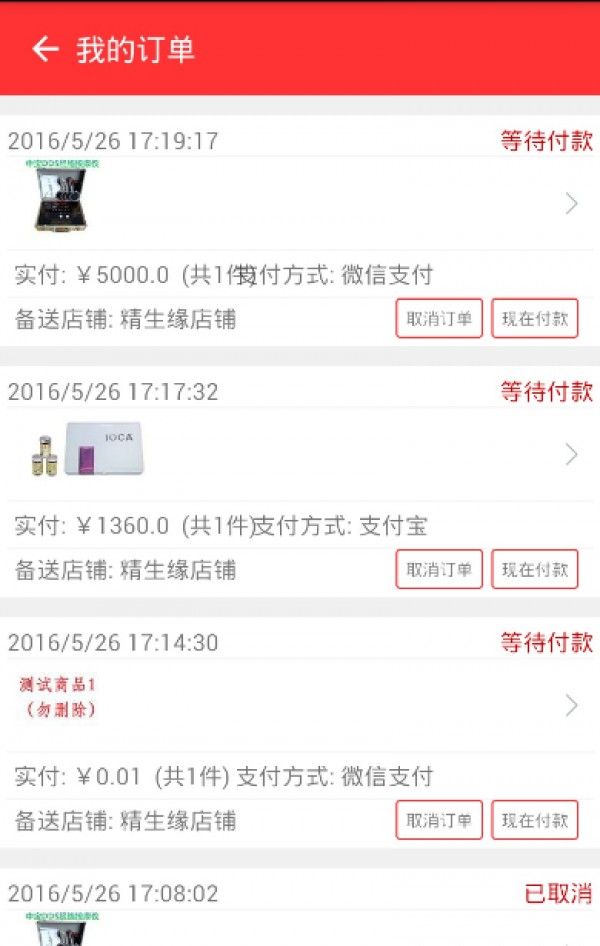Go back from 我的订单 page
600x946 pixels.
44,49
